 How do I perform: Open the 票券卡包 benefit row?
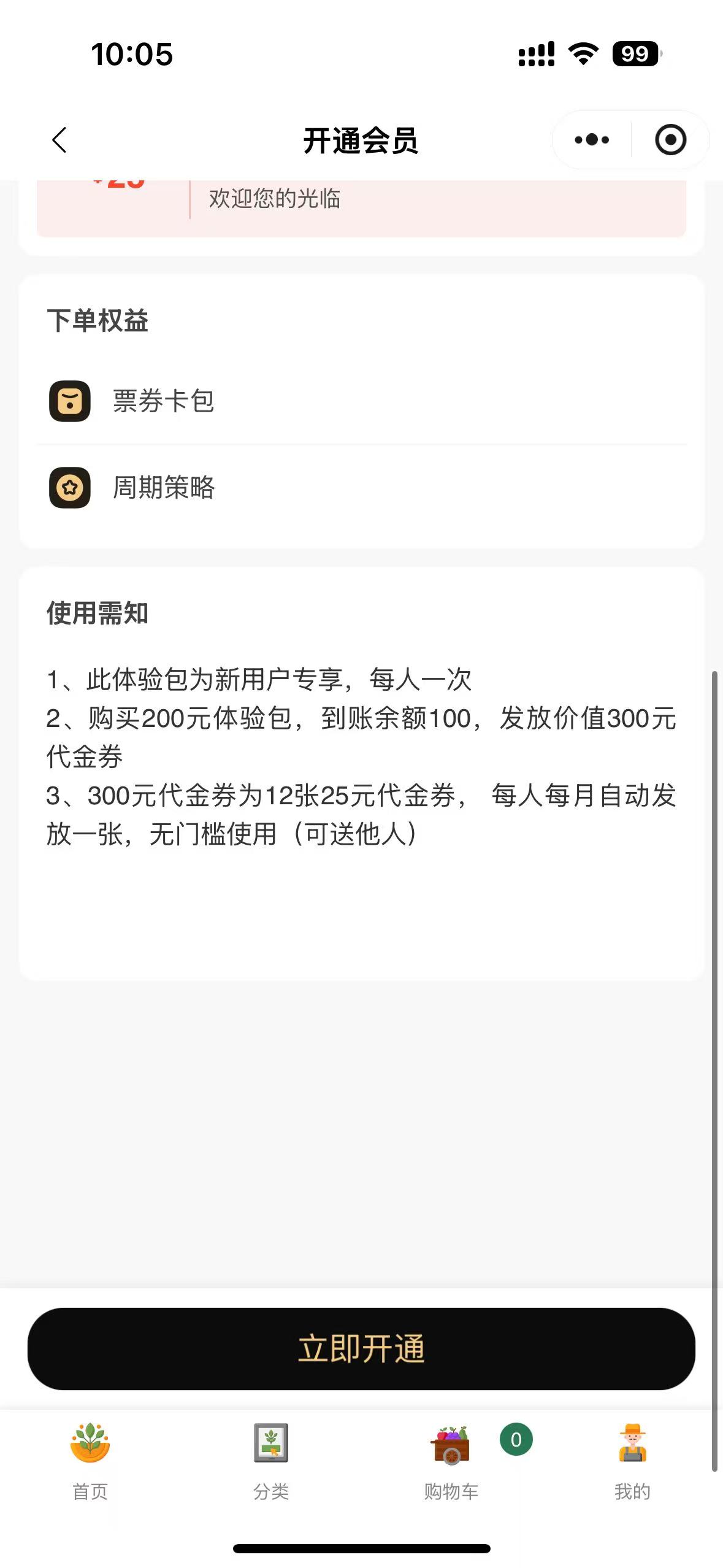(x=163, y=401)
